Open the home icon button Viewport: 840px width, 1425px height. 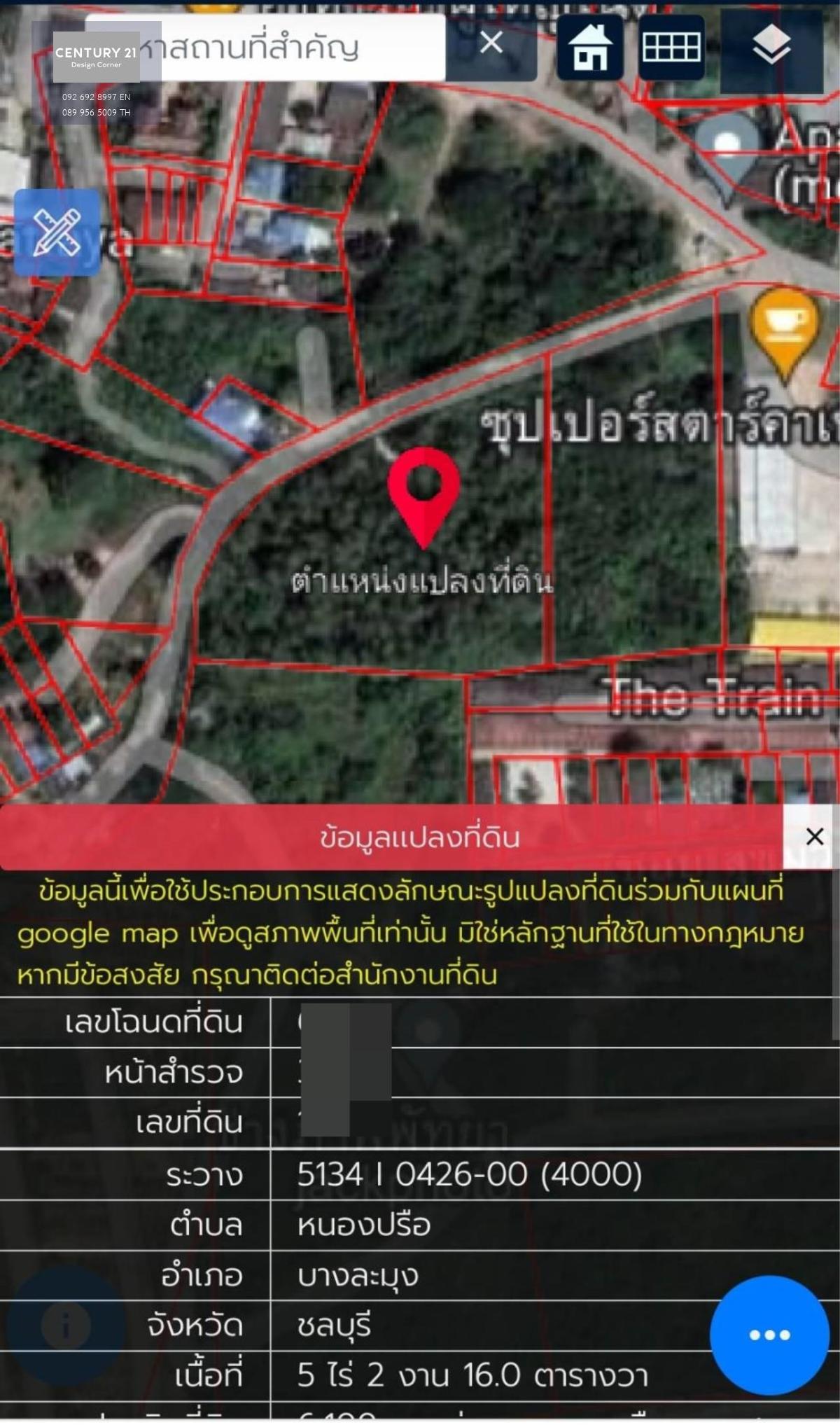click(x=590, y=48)
